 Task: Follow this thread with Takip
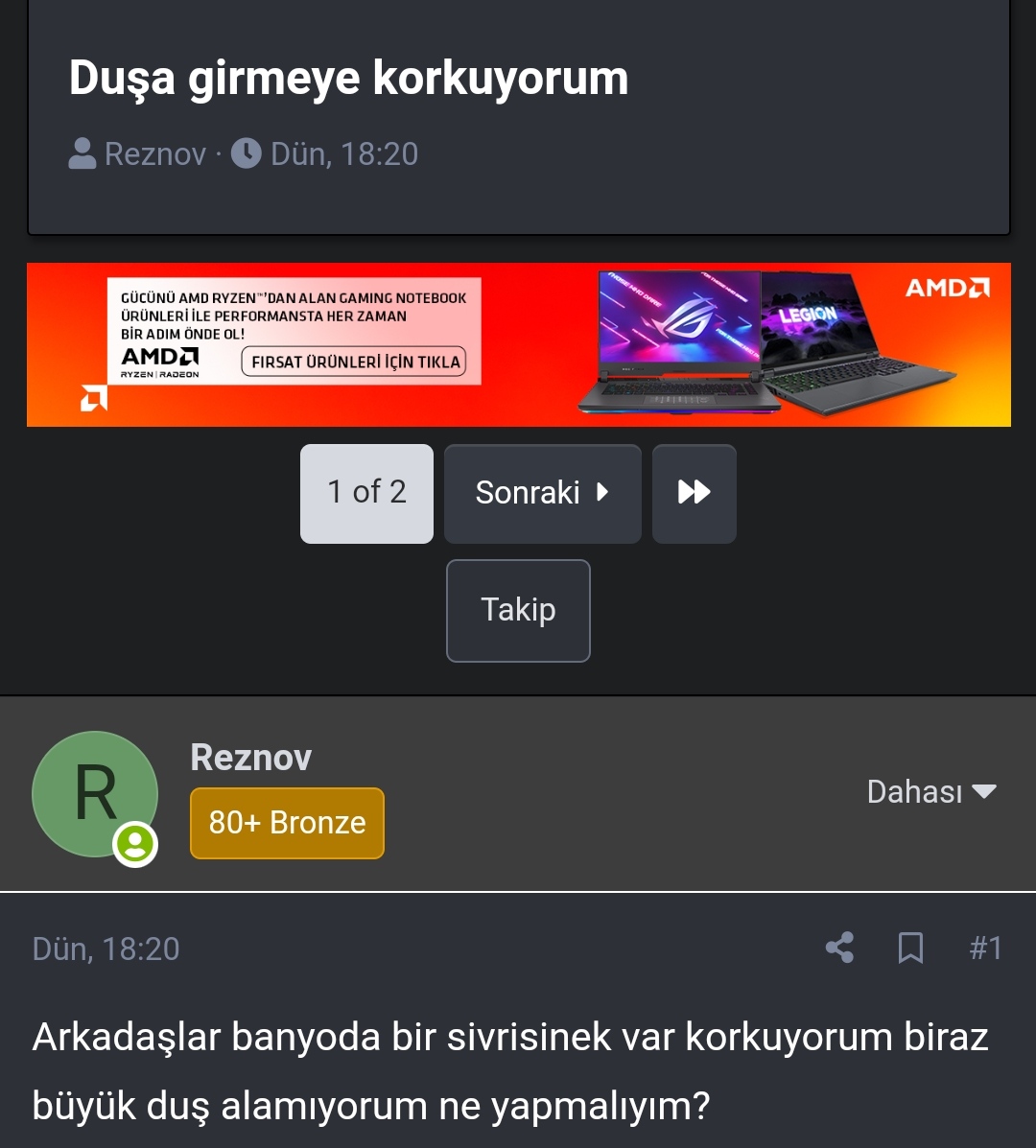[x=518, y=610]
